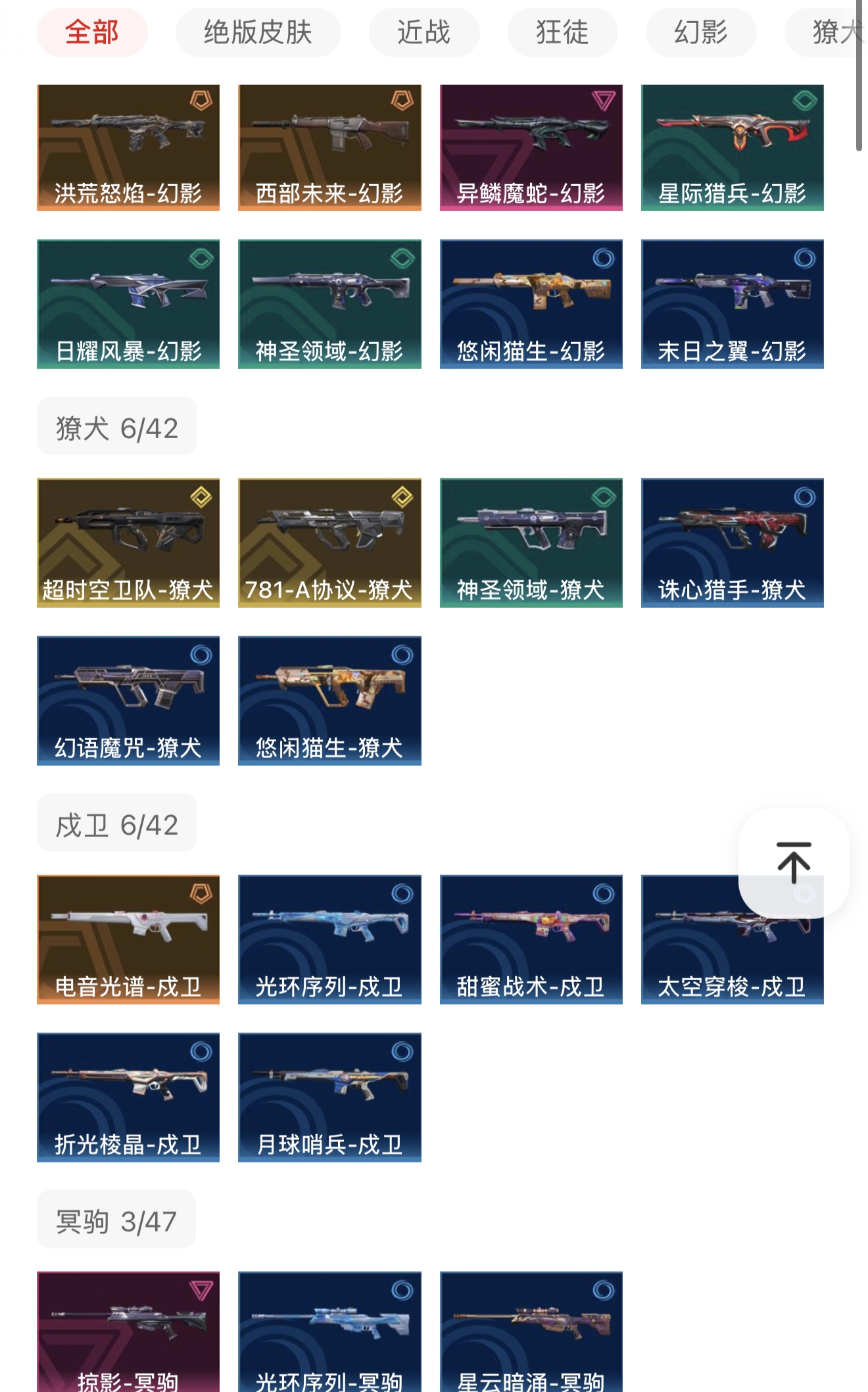
Task: View the 西部未来-幻影 skin
Action: [329, 147]
